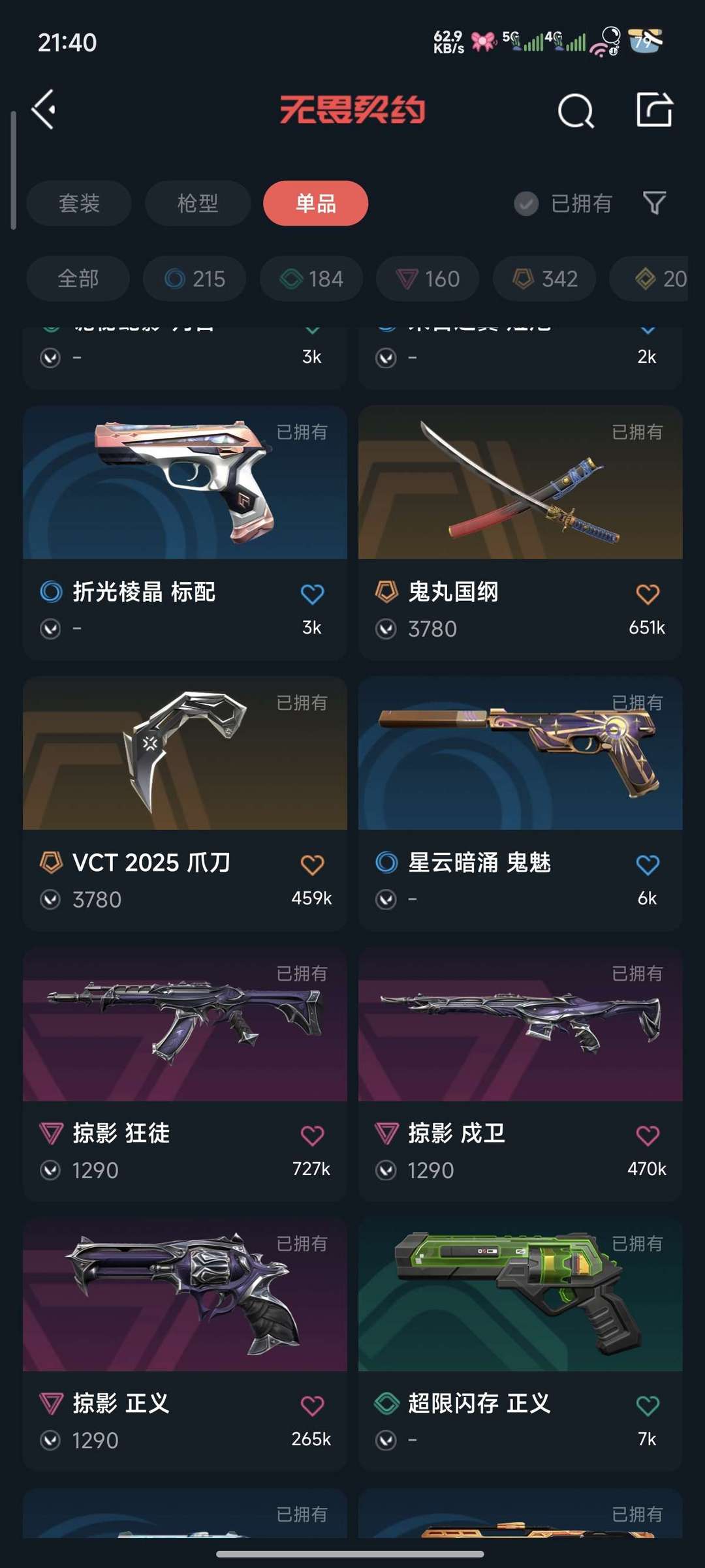Share this page via the share icon
Viewport: 705px width, 1568px height.
[x=654, y=110]
